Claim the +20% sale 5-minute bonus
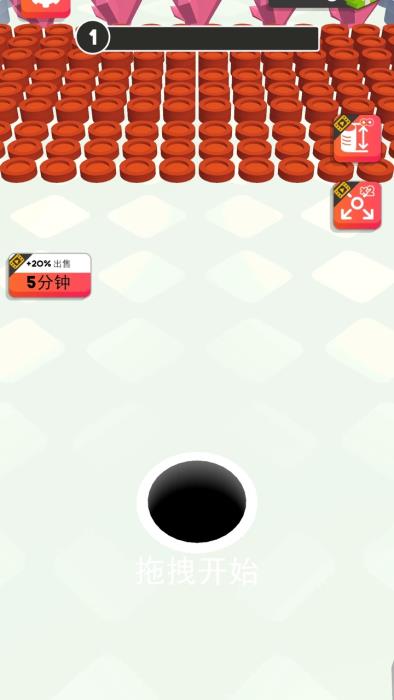 click(x=50, y=275)
